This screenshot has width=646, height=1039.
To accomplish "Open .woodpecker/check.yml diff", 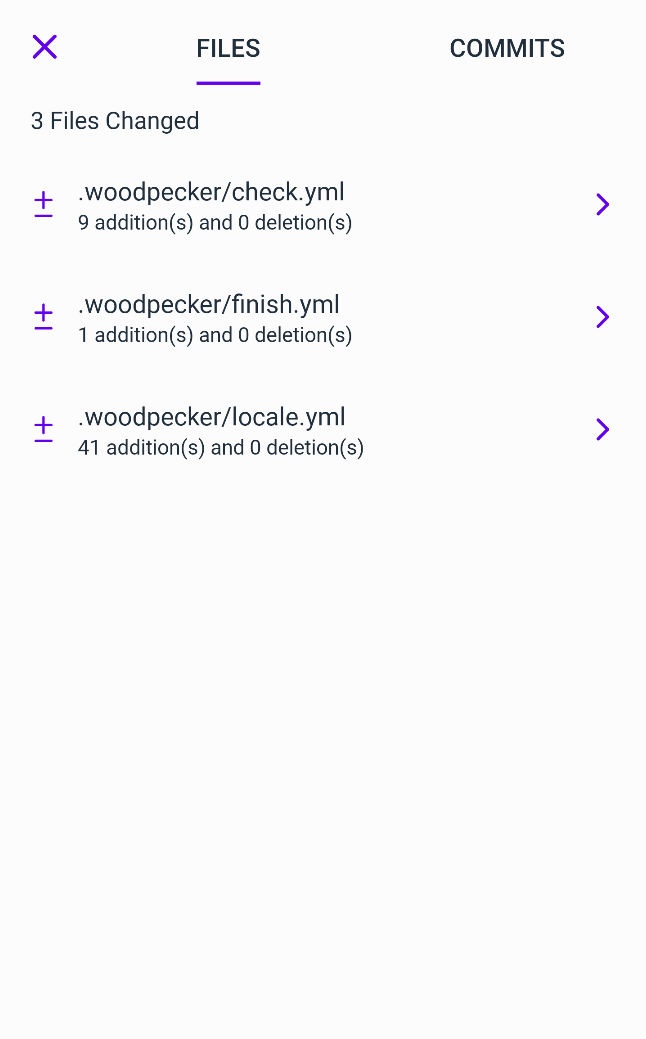I will (x=323, y=205).
